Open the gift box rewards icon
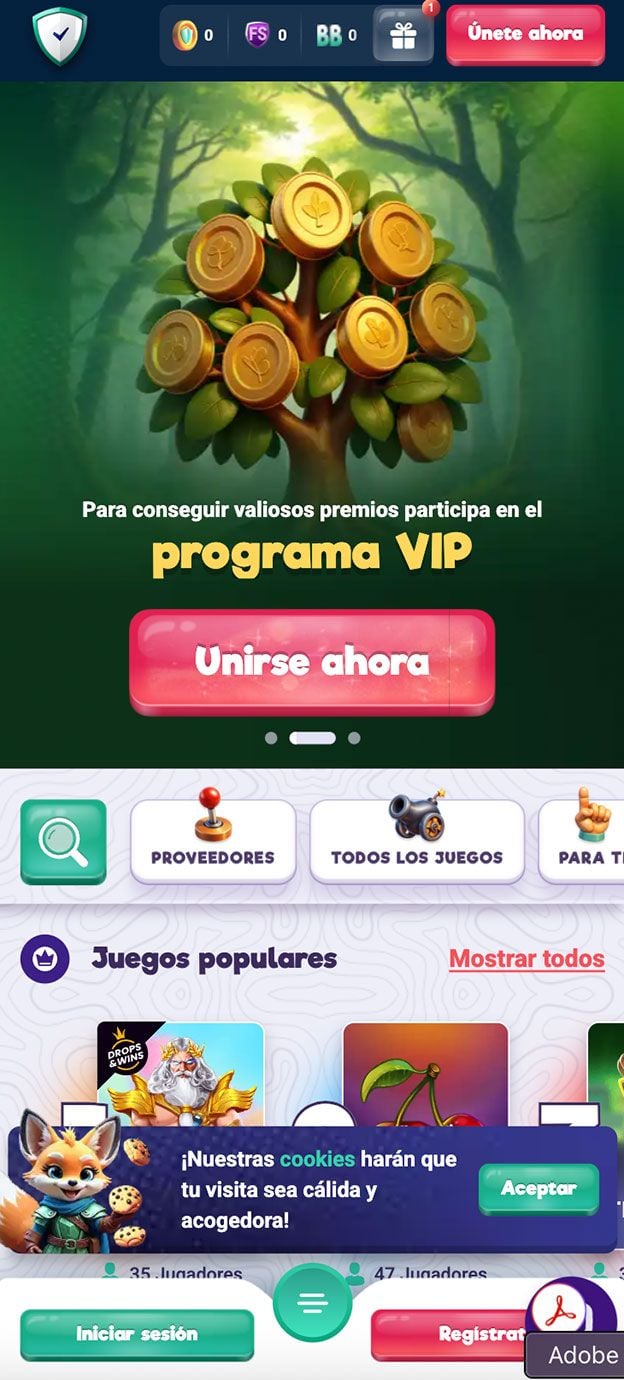624x1380 pixels. click(x=403, y=36)
